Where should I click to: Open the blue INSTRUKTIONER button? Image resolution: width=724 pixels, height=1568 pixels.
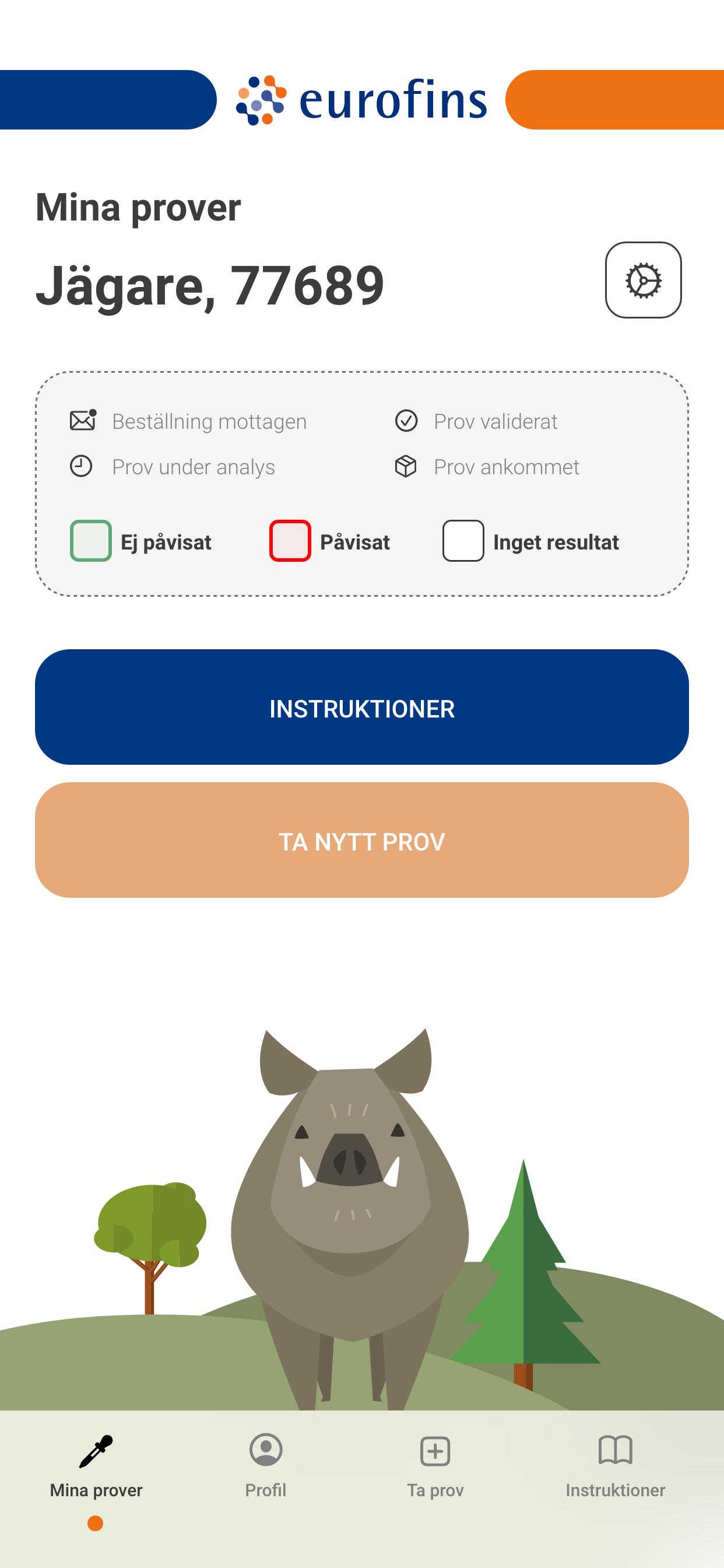[x=362, y=706]
